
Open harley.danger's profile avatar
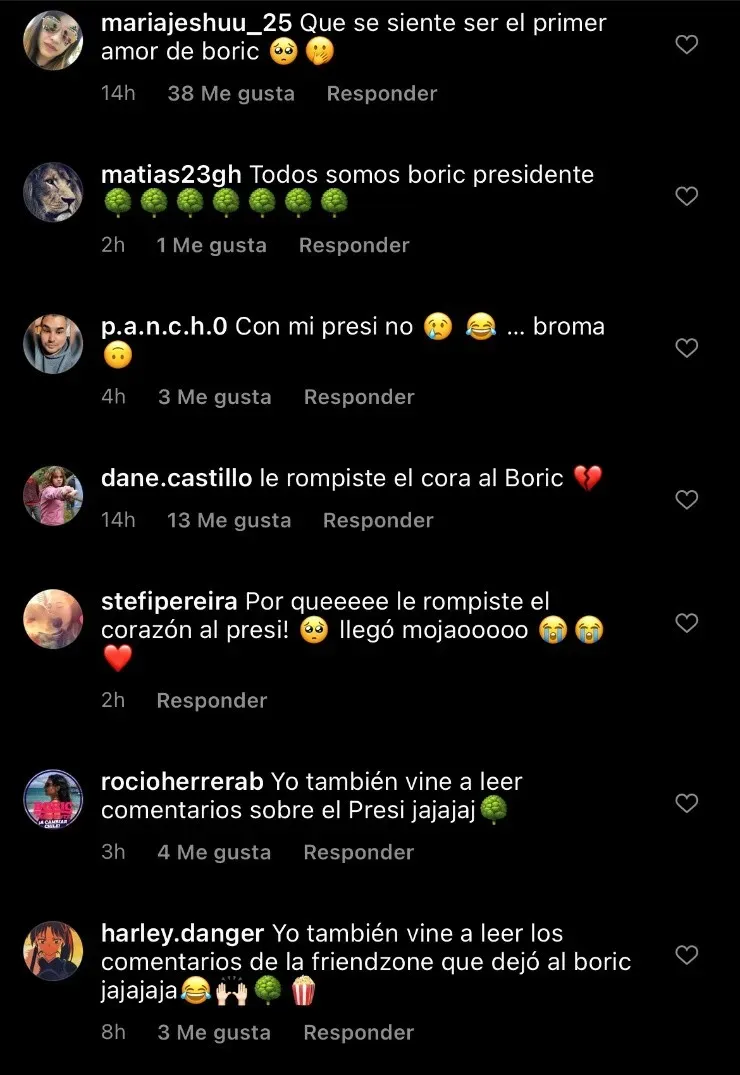pos(53,951)
